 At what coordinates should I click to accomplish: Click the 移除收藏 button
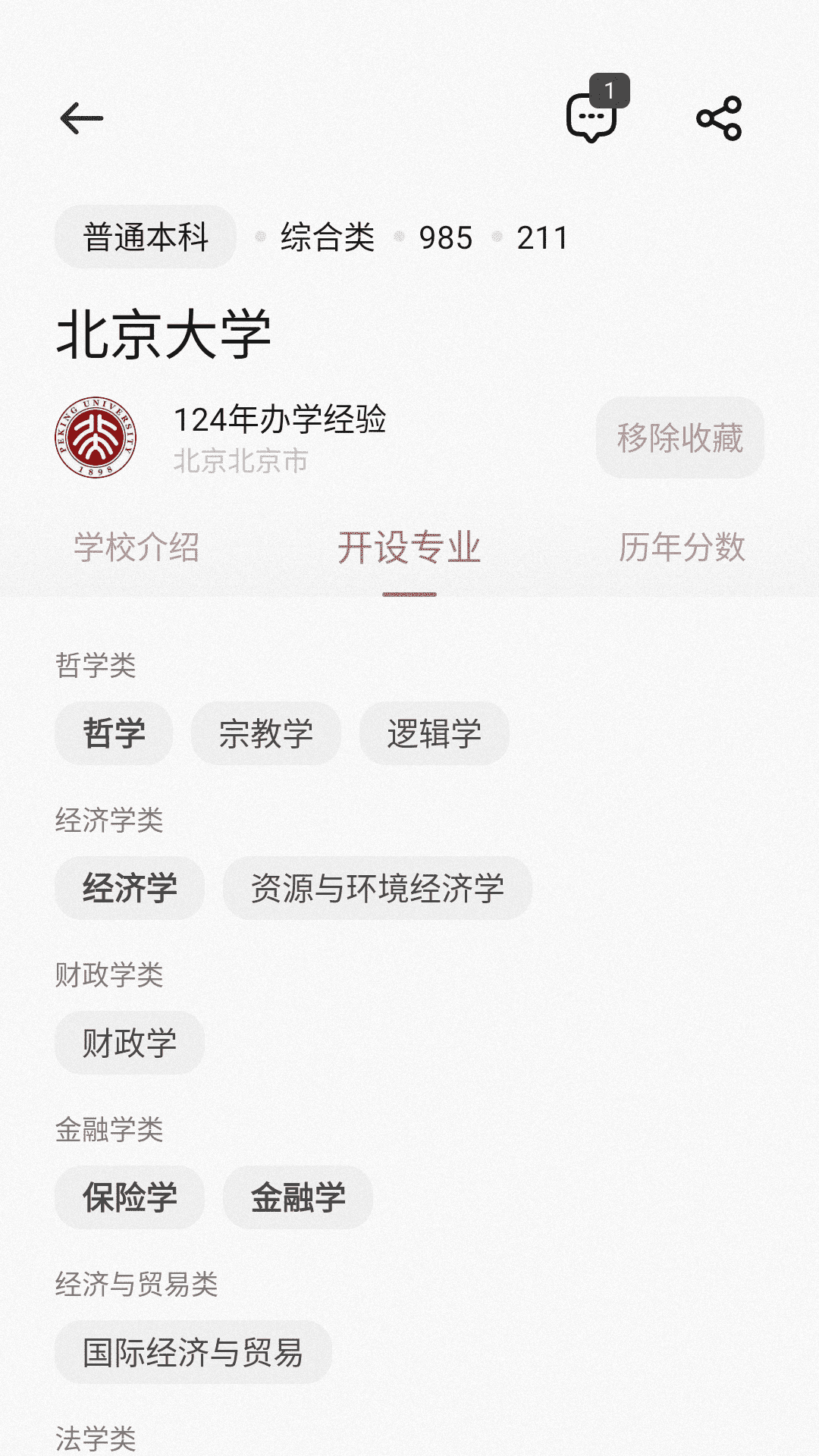[679, 438]
